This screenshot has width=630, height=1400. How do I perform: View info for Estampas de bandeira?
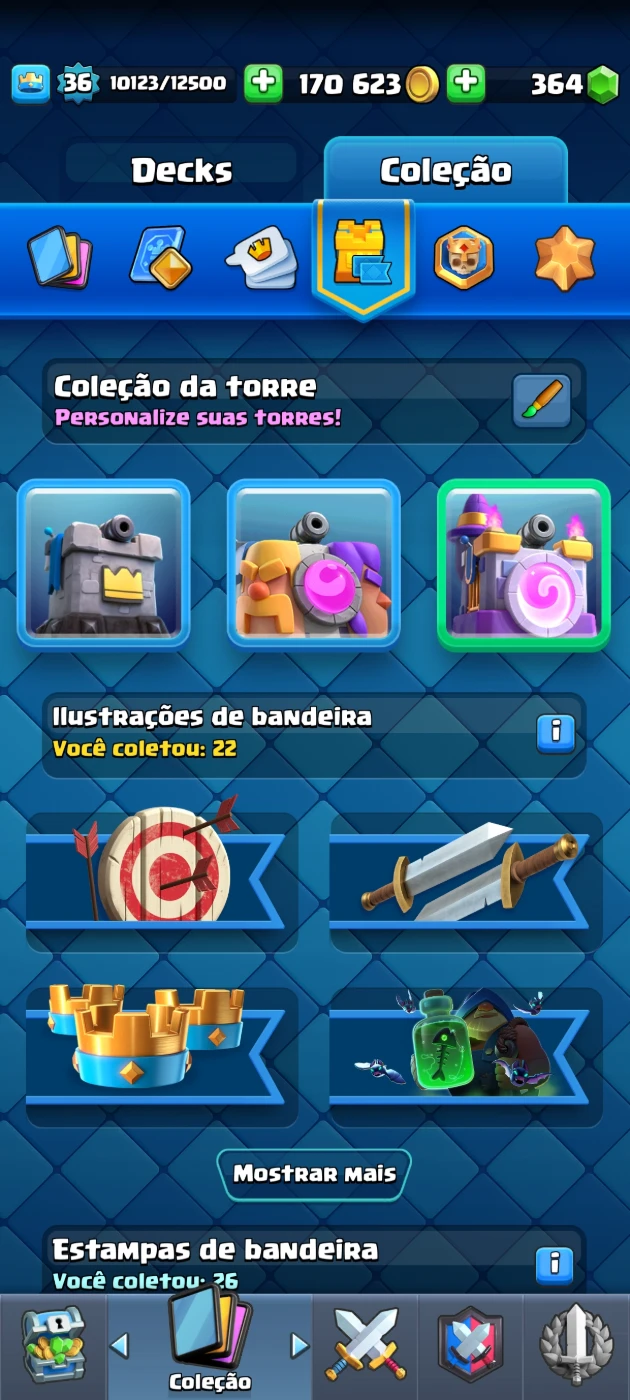555,1265
